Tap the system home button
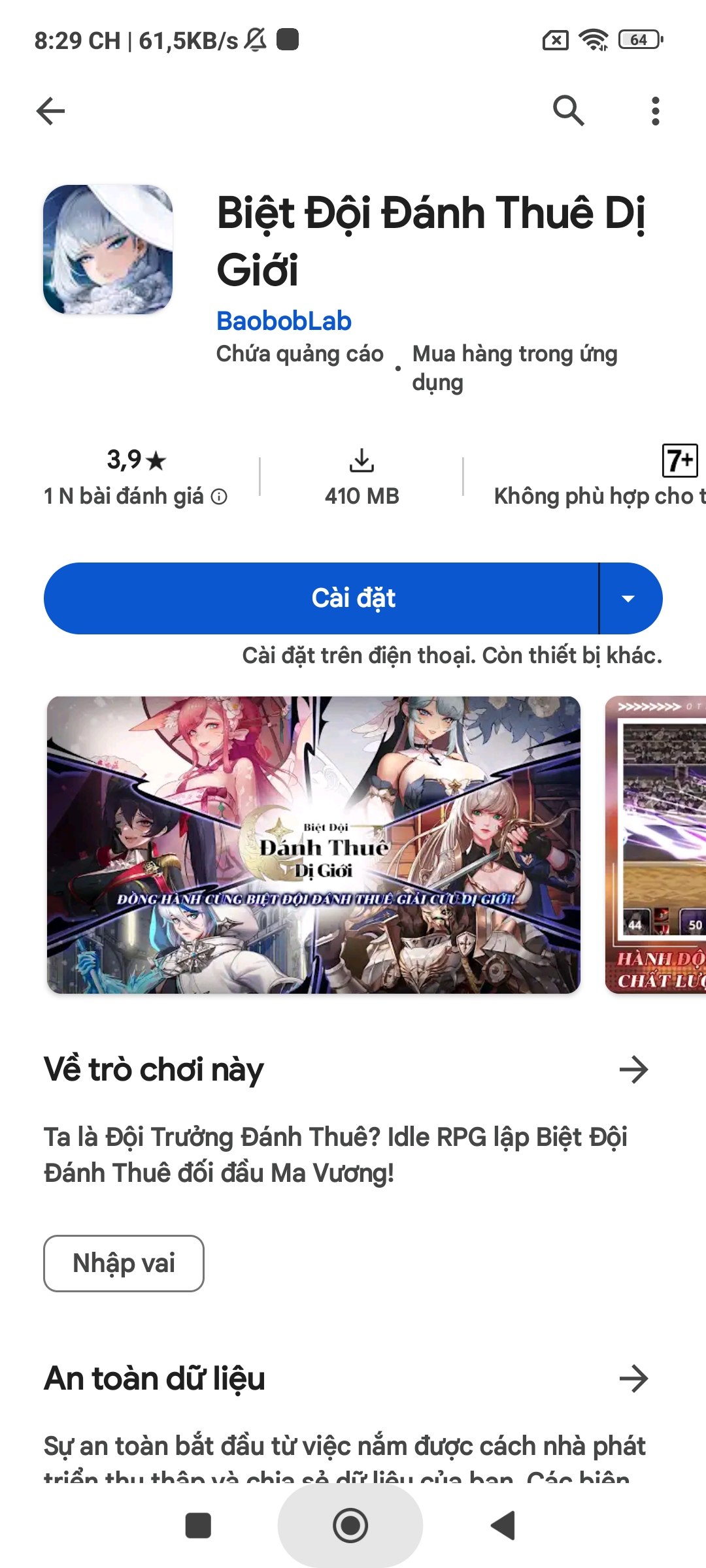706x1568 pixels. (350, 1526)
